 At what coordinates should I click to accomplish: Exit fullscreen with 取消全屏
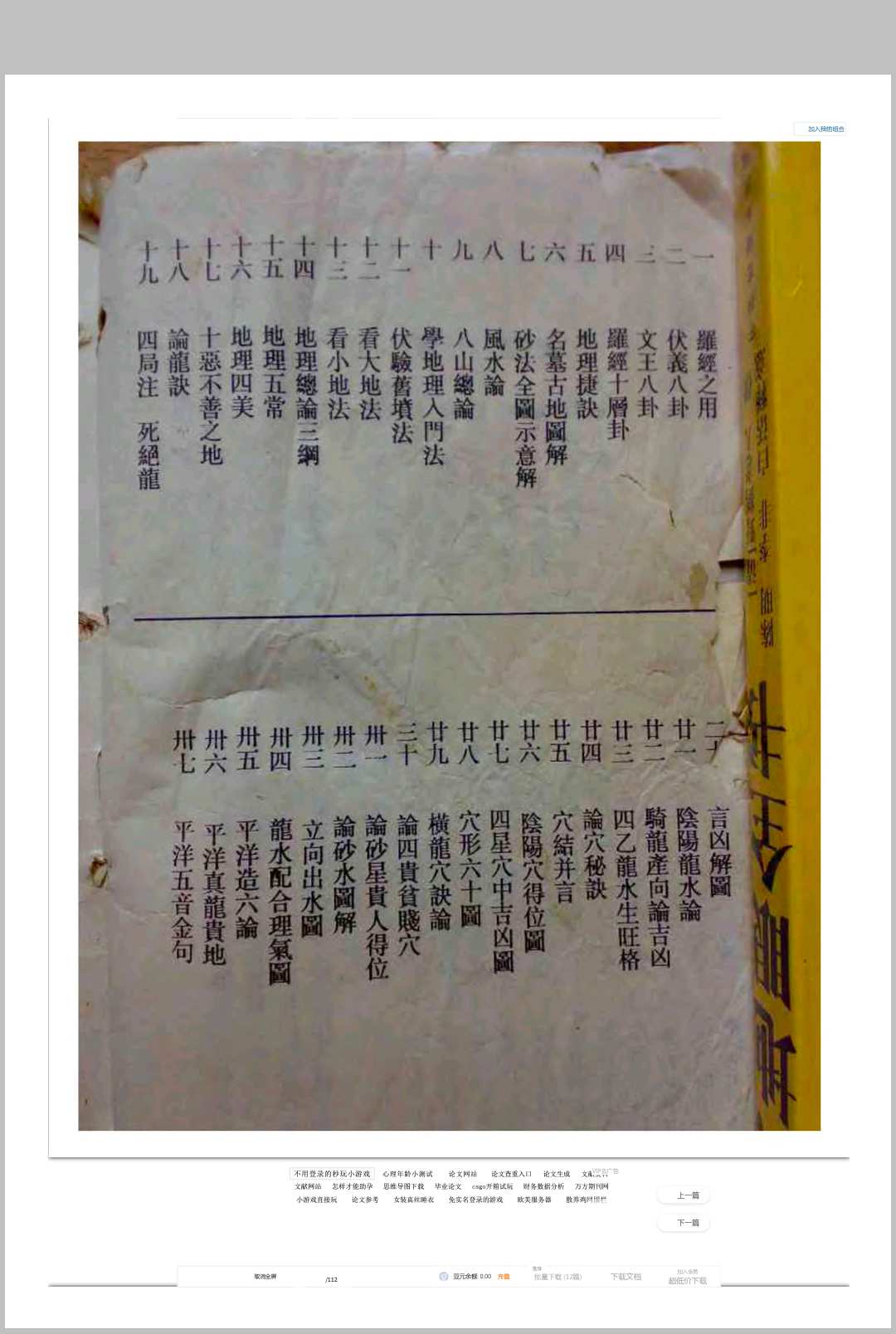[265, 1277]
